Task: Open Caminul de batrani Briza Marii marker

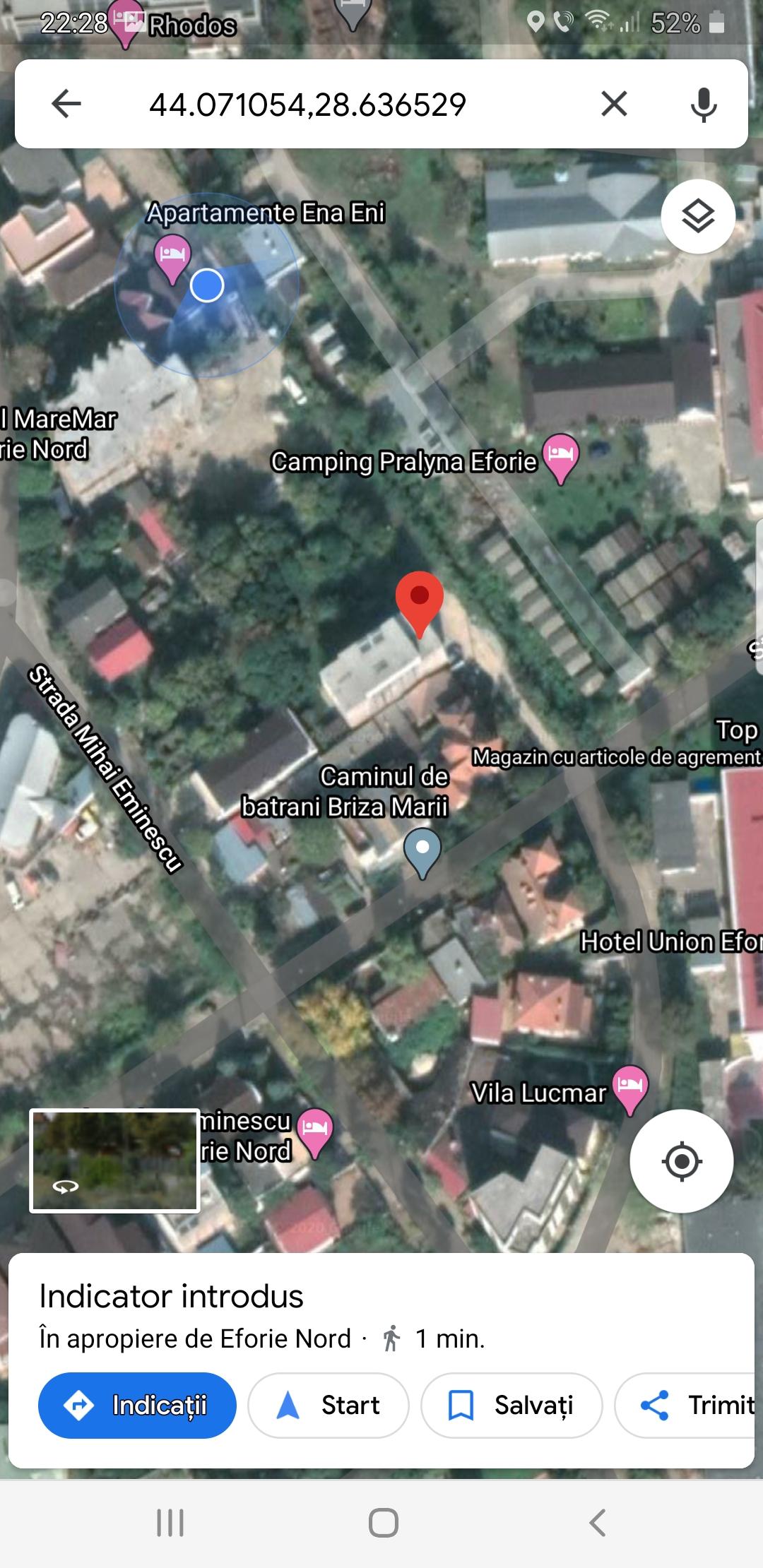Action: (422, 850)
